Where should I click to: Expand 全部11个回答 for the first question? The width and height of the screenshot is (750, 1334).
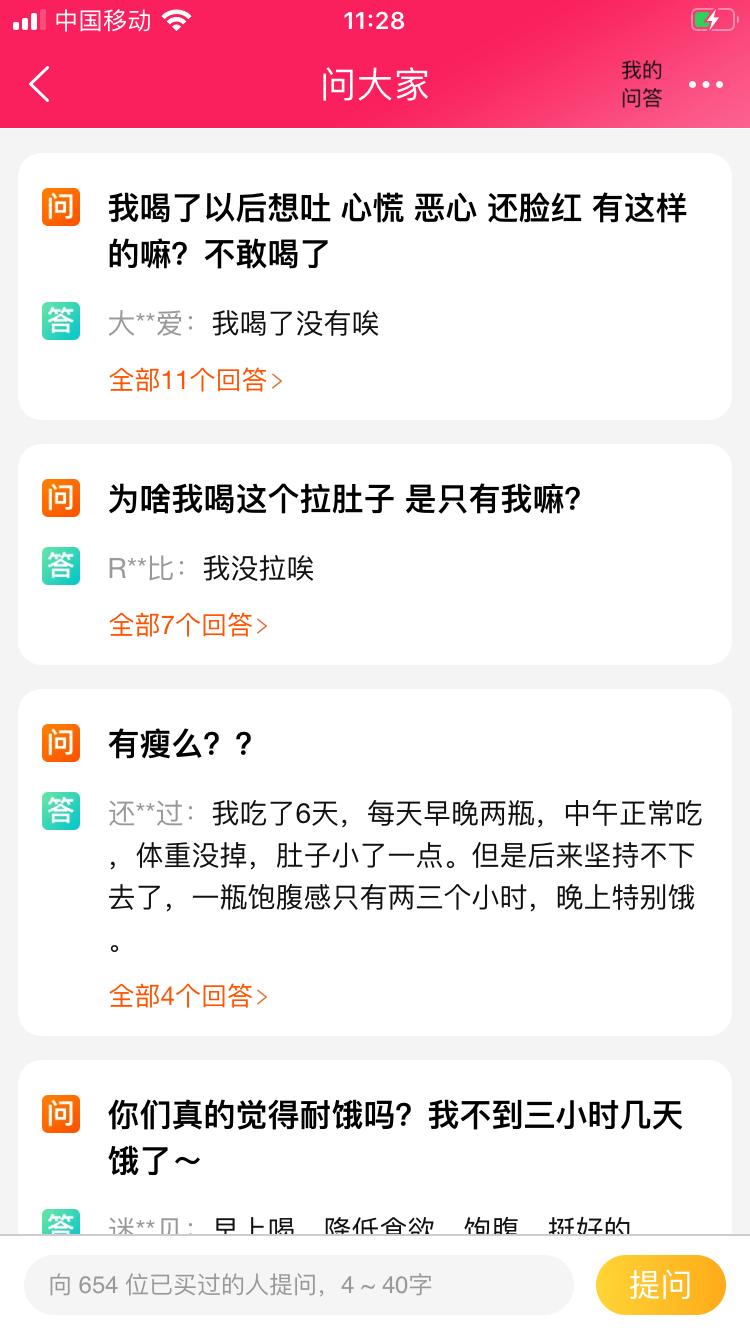click(196, 383)
